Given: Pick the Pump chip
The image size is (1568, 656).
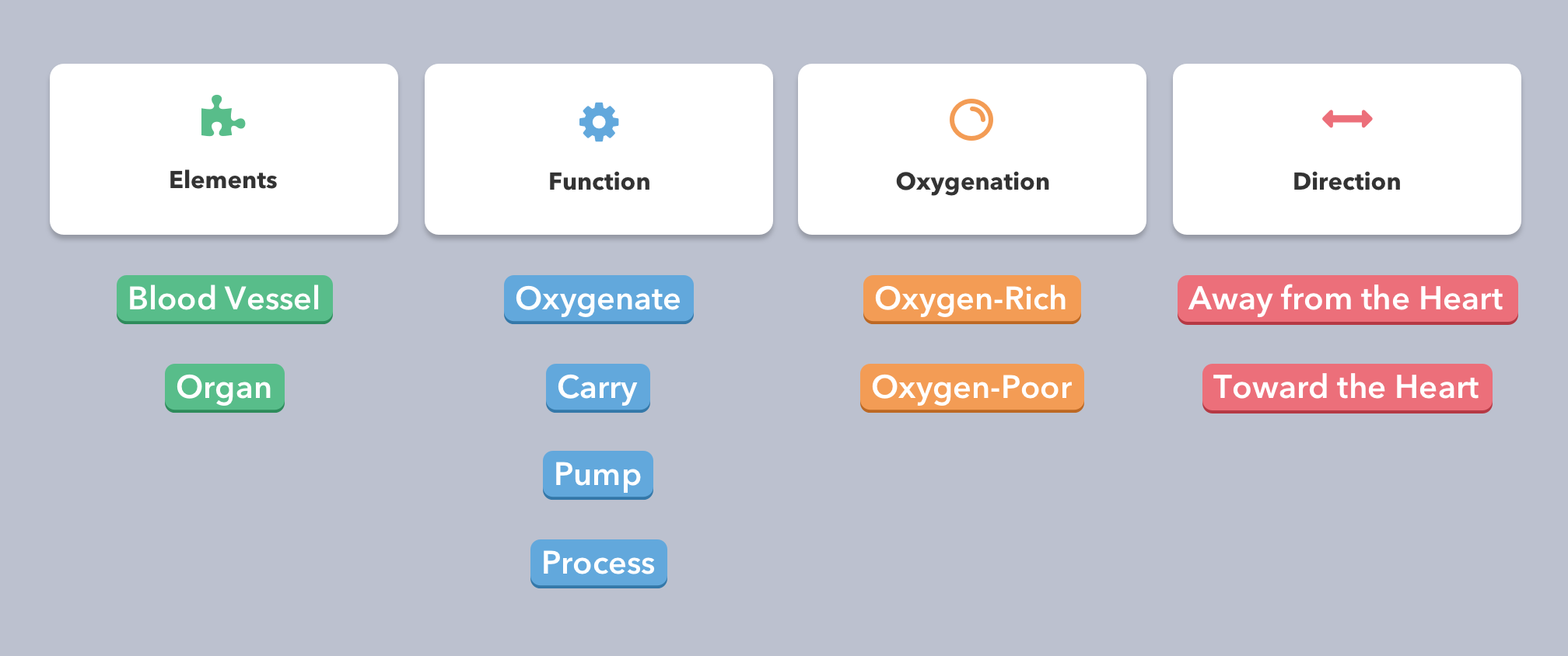Looking at the screenshot, I should point(597,474).
